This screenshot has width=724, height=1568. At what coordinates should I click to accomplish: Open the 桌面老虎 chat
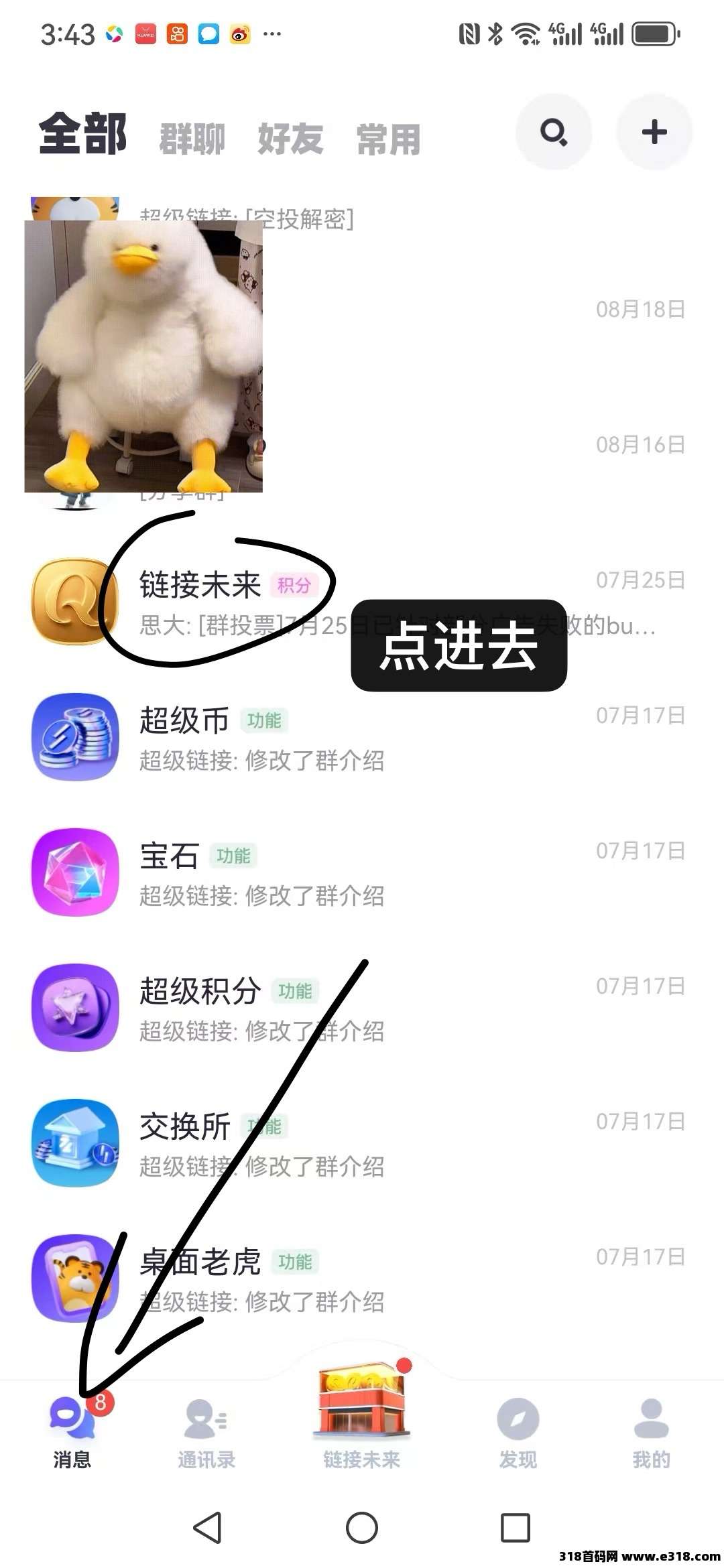[362, 1279]
